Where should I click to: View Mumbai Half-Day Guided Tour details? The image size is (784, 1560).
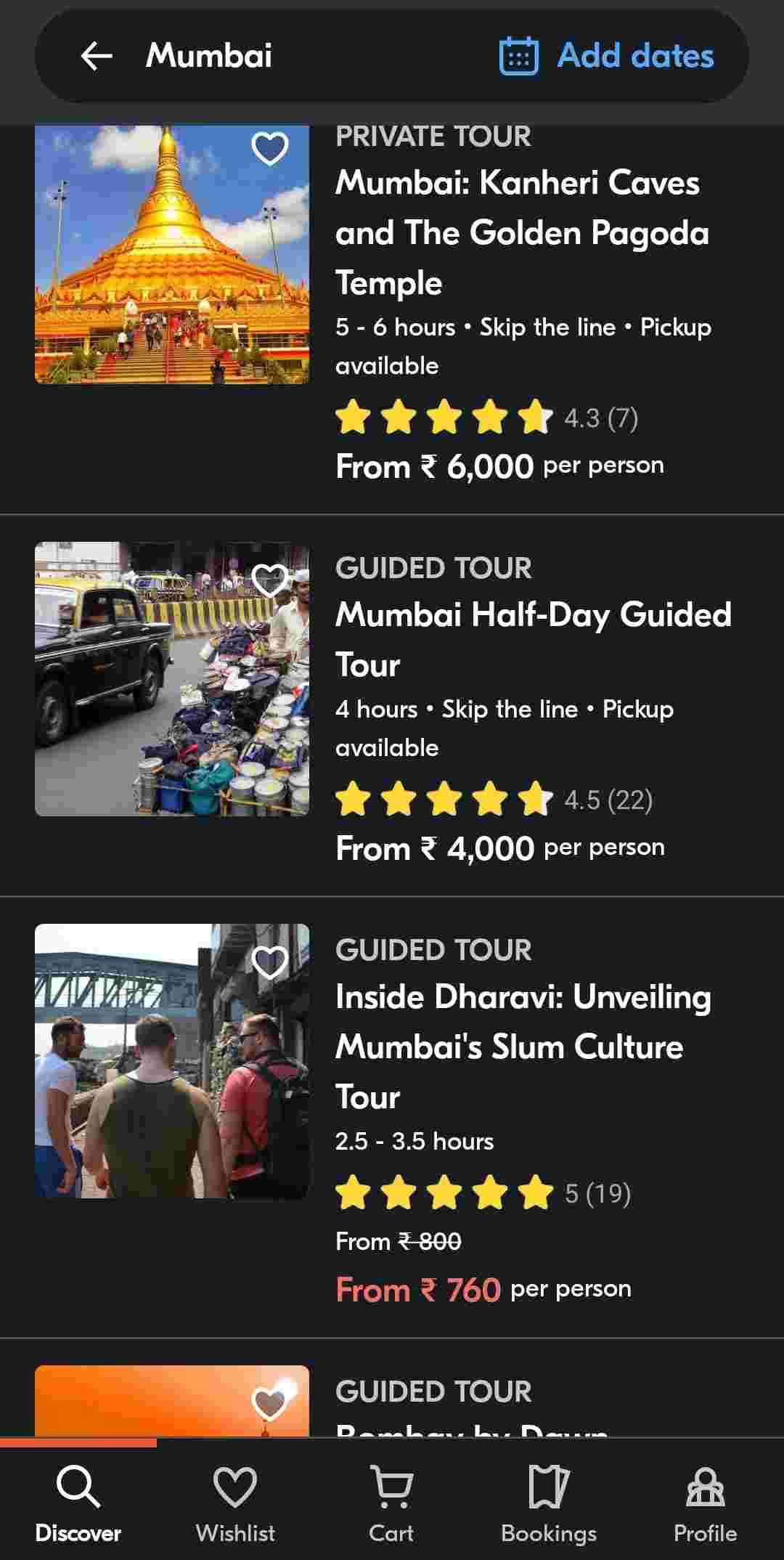533,639
